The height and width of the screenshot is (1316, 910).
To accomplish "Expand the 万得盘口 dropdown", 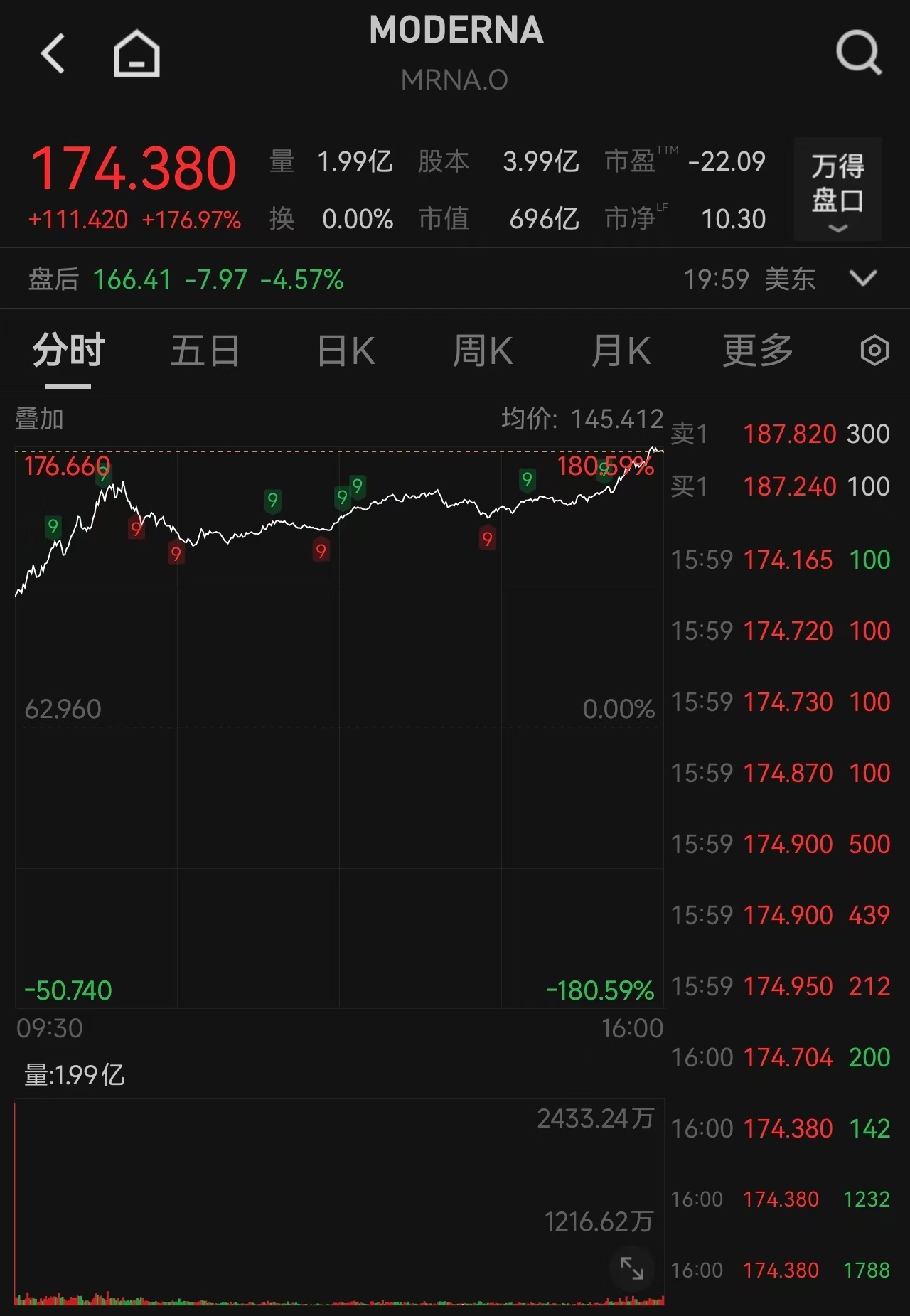I will tap(838, 189).
